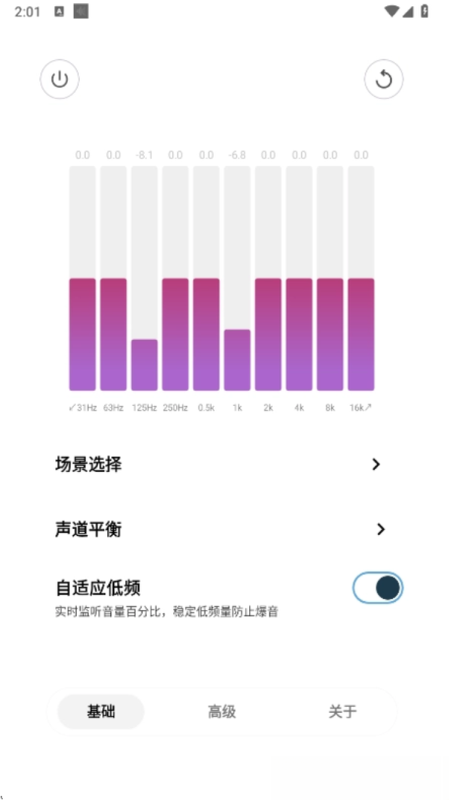The image size is (449, 800).
Task: Tap the 8k equalizer band slider
Action: 330,279
